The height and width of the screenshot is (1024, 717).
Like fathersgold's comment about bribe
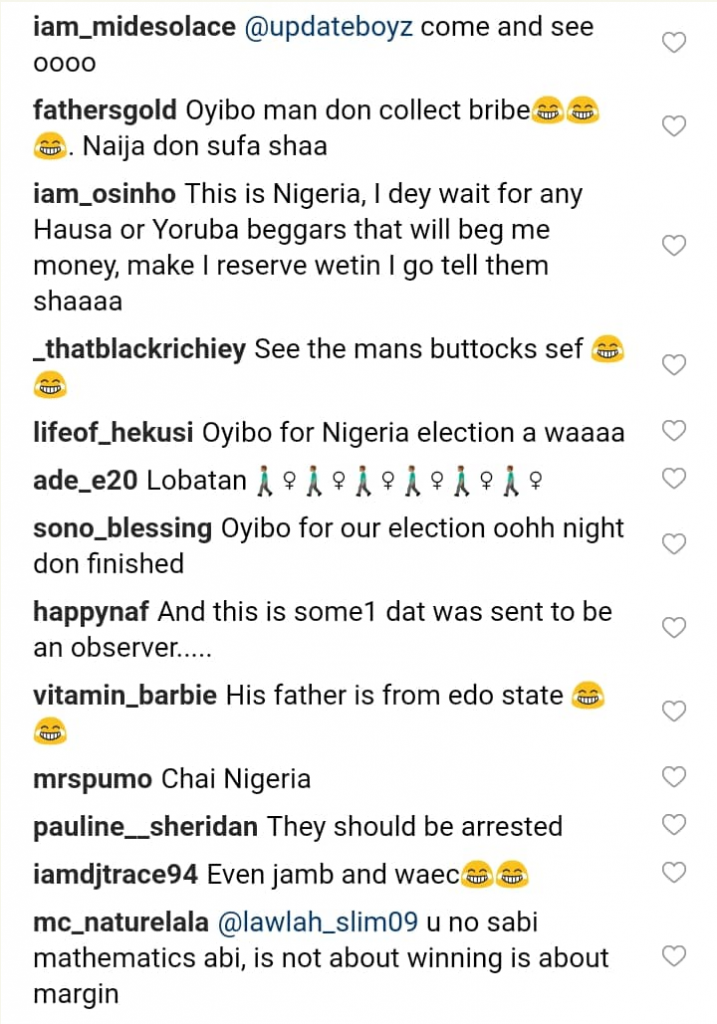(x=675, y=127)
